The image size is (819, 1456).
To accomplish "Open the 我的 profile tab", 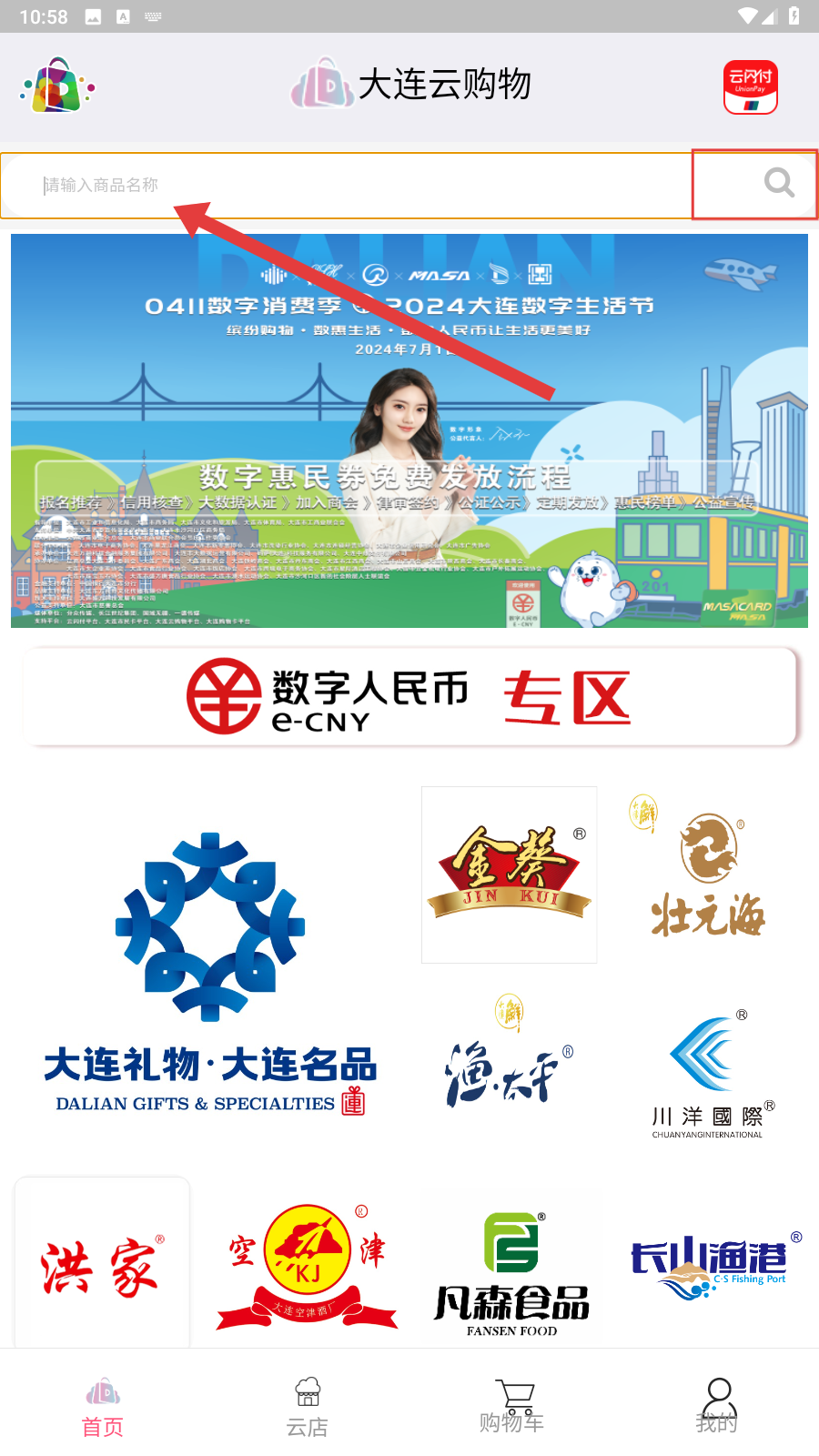I will (x=717, y=1406).
